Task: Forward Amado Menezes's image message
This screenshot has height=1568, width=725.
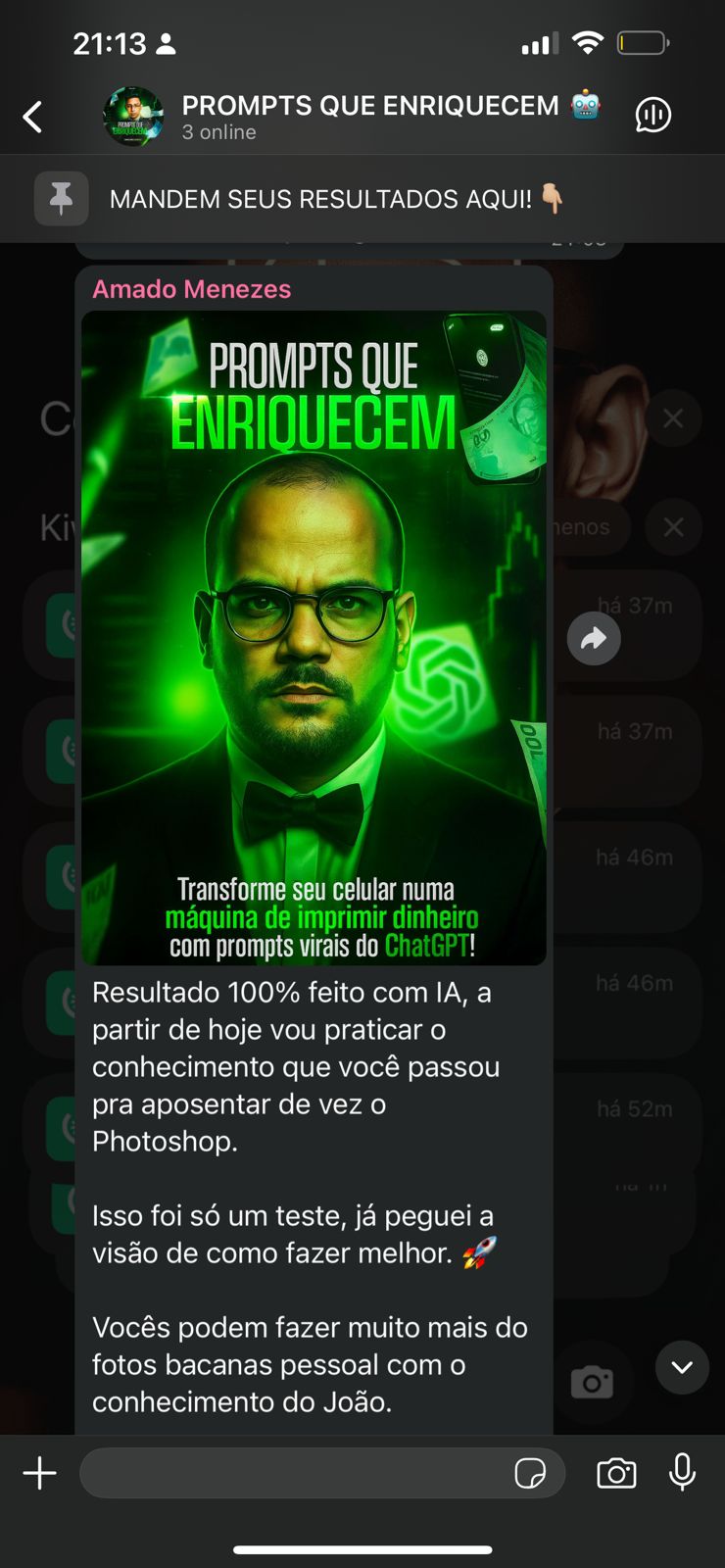Action: [594, 639]
